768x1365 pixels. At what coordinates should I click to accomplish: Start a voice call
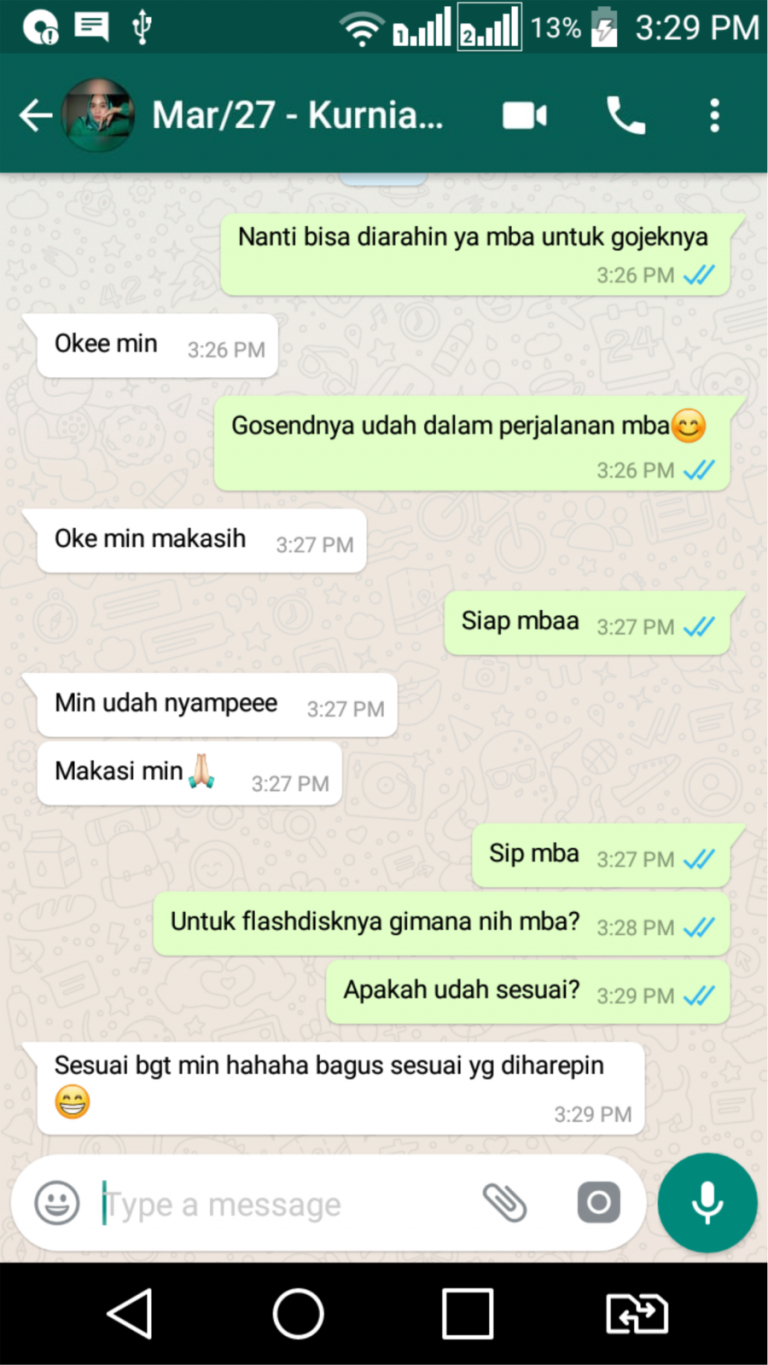click(x=626, y=116)
